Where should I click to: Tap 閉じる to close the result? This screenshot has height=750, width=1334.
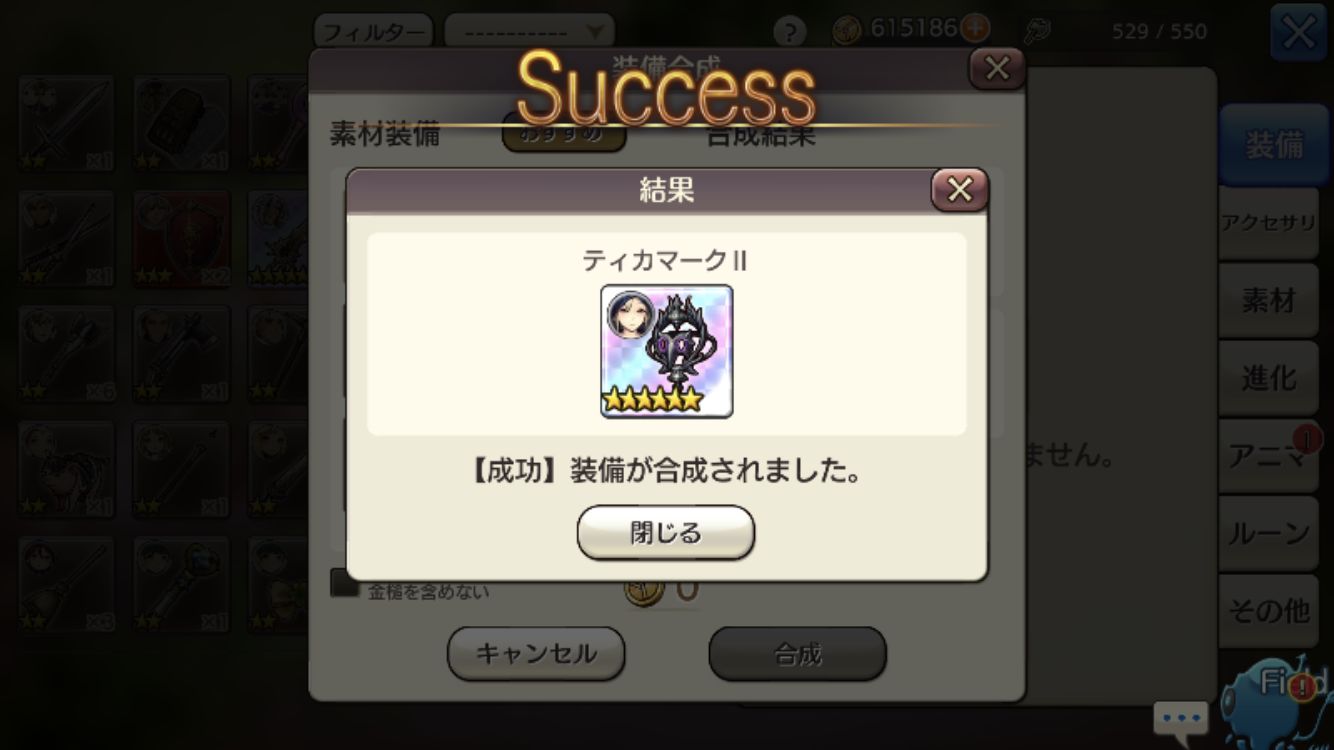coord(665,533)
